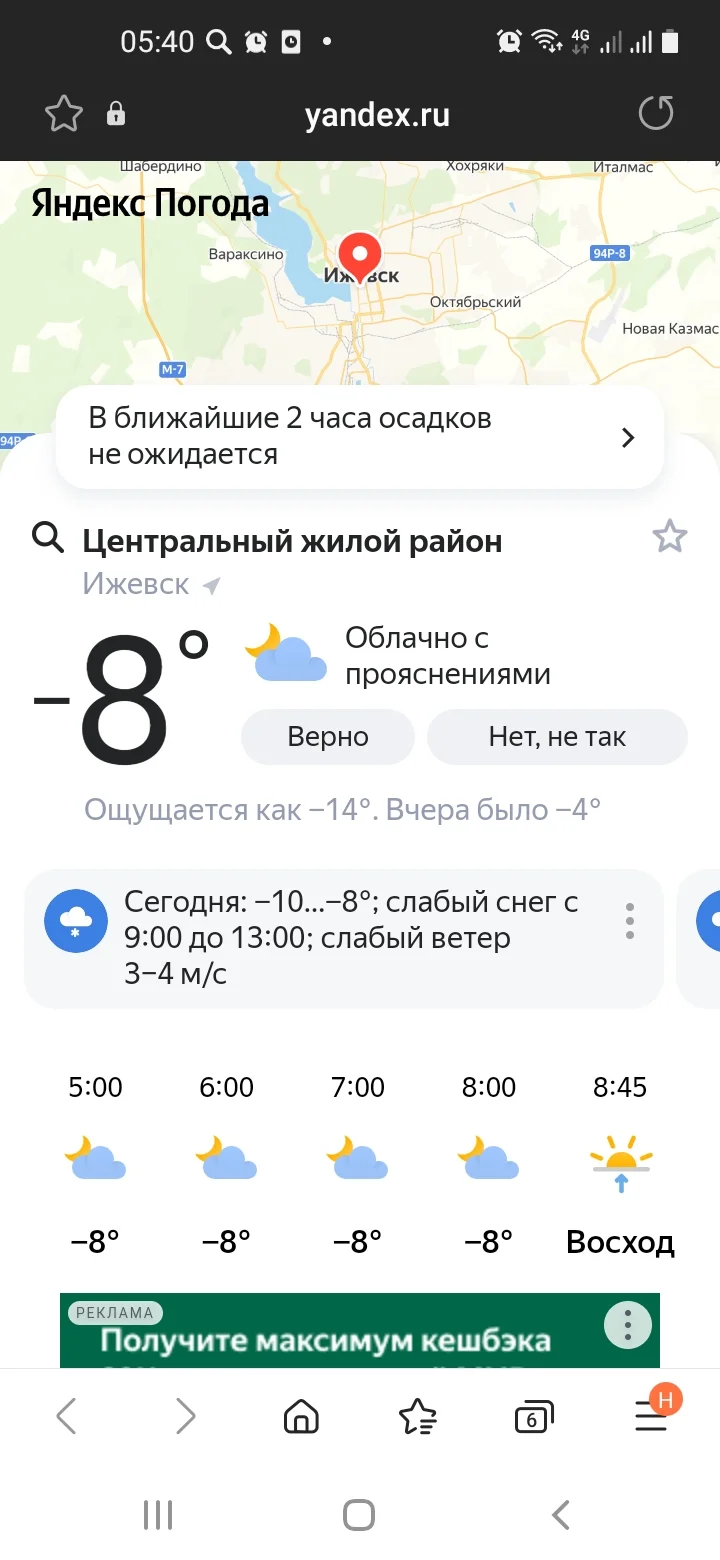Select the sunrise icon above 'Восход'
The image size is (720, 1560).
[620, 1160]
